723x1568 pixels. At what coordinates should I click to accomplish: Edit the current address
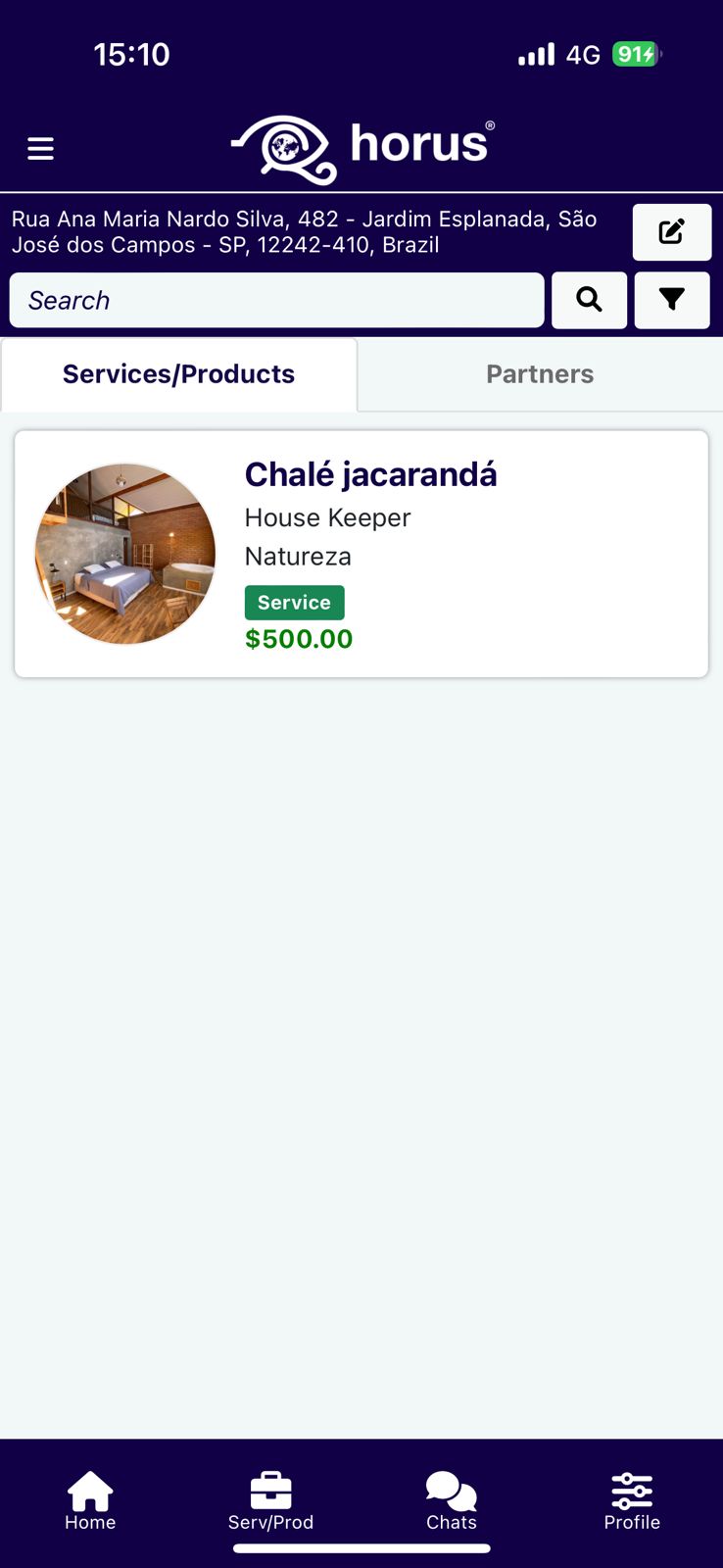(671, 232)
